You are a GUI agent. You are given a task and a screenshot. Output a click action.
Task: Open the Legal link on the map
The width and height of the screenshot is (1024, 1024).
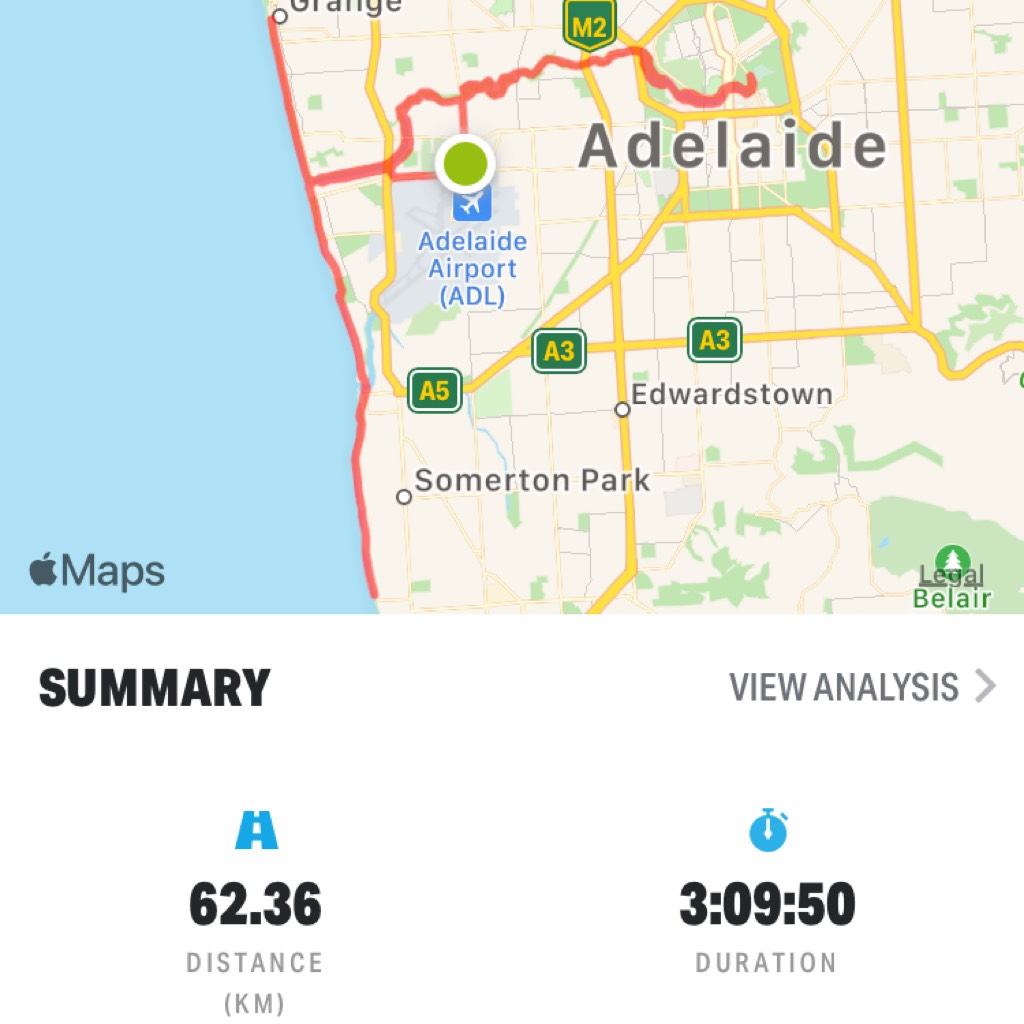(951, 575)
